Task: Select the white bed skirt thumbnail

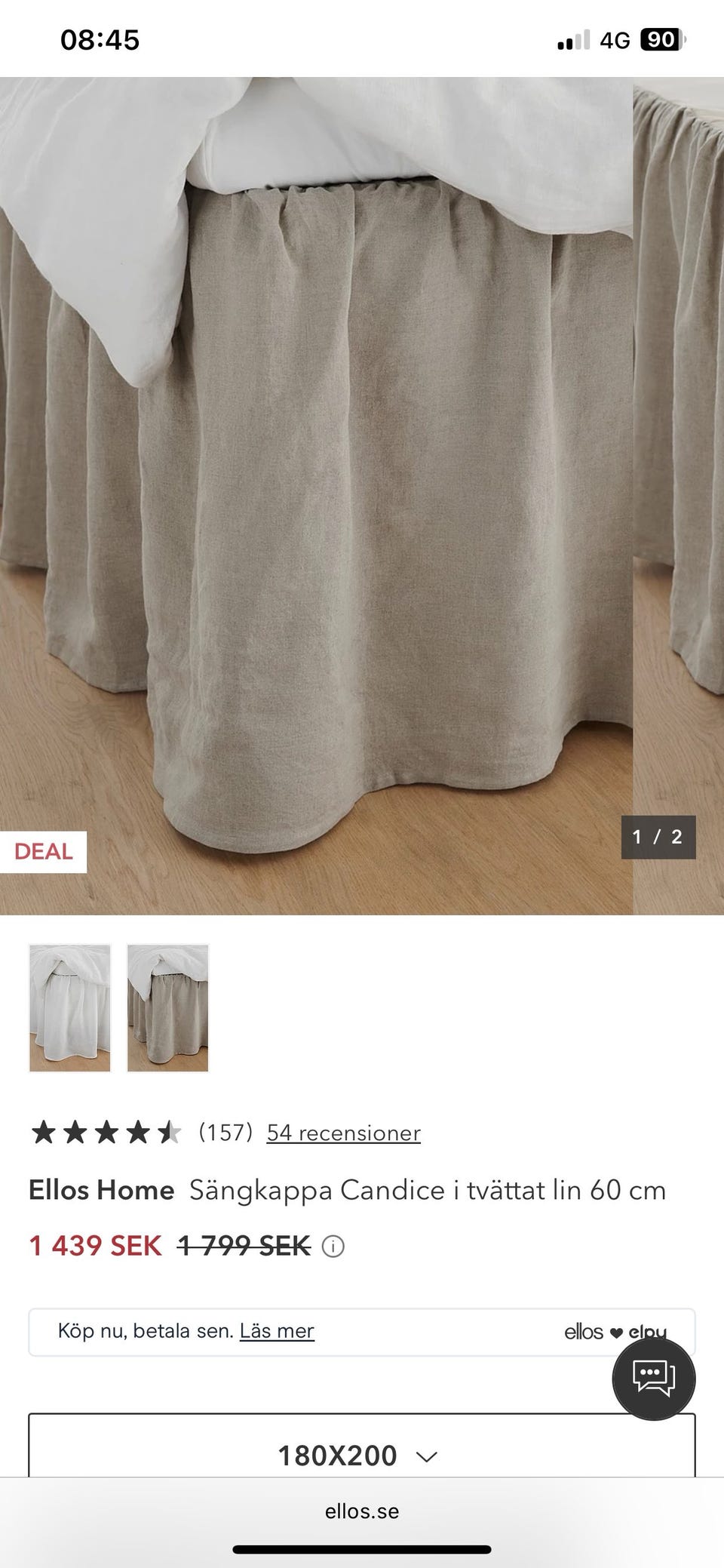Action: click(69, 1007)
